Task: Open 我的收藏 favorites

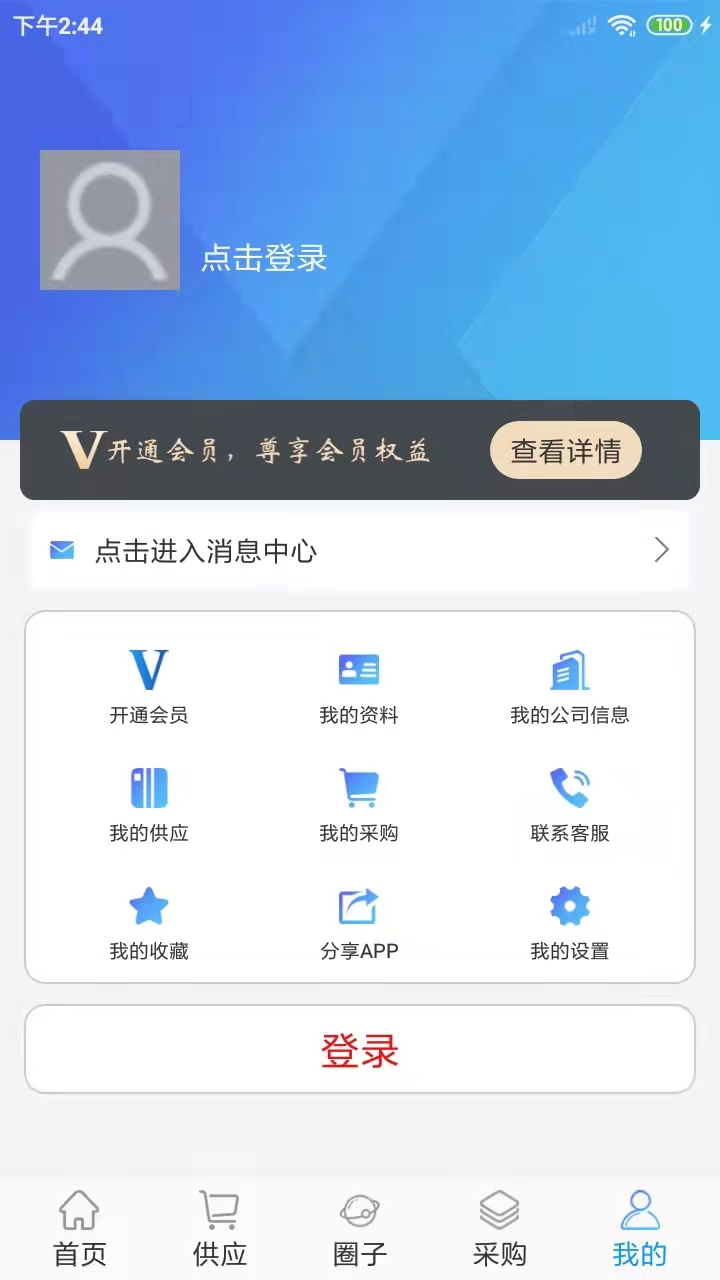Action: point(149,922)
